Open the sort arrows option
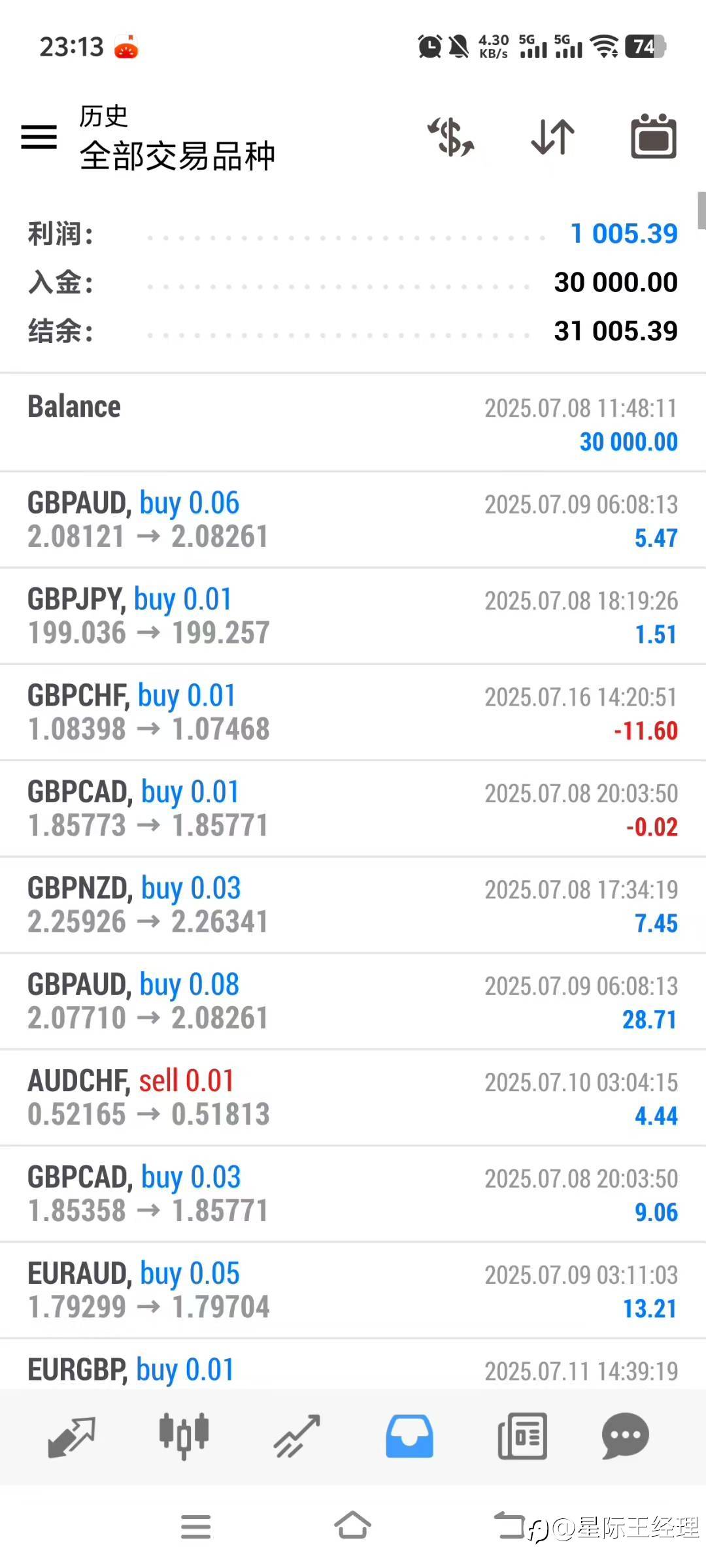 point(552,137)
